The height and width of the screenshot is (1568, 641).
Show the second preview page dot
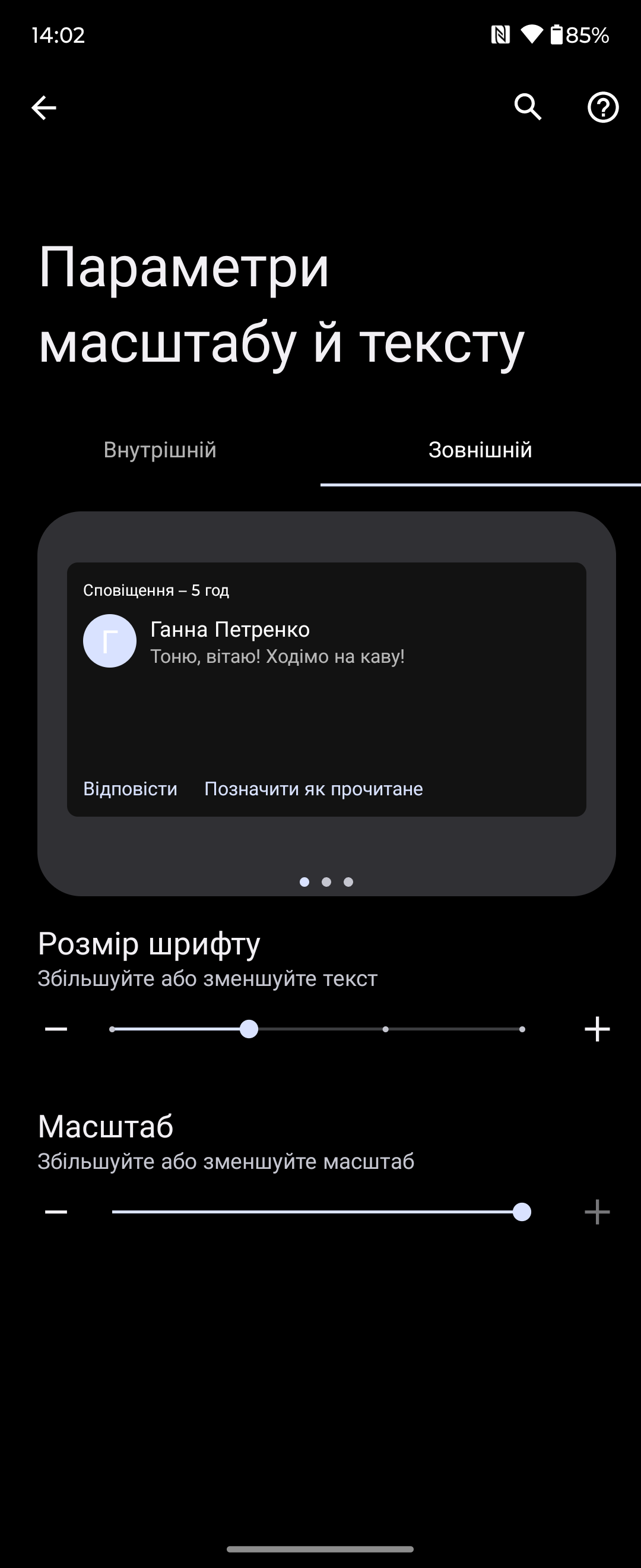pos(326,882)
